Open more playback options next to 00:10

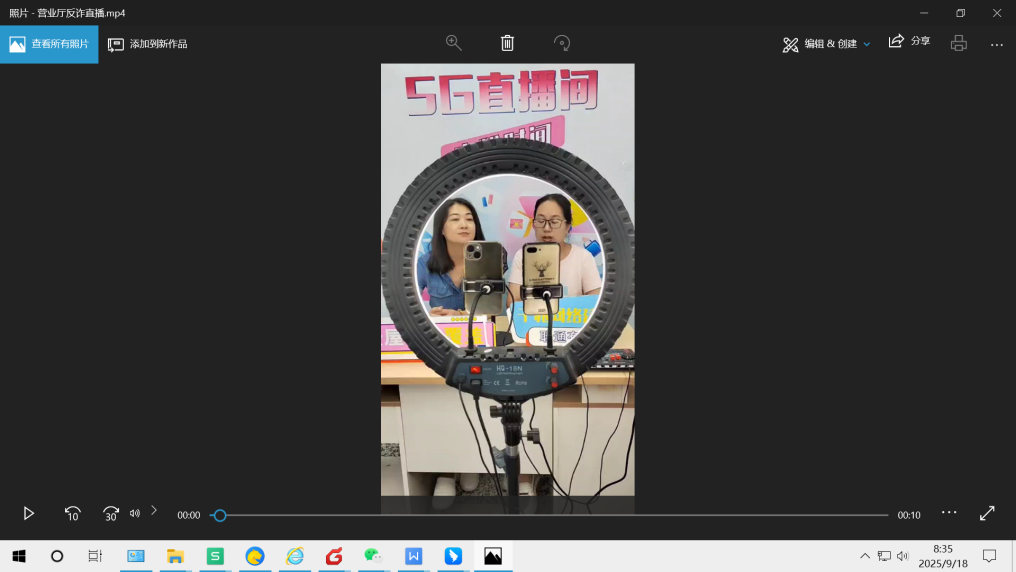click(949, 513)
